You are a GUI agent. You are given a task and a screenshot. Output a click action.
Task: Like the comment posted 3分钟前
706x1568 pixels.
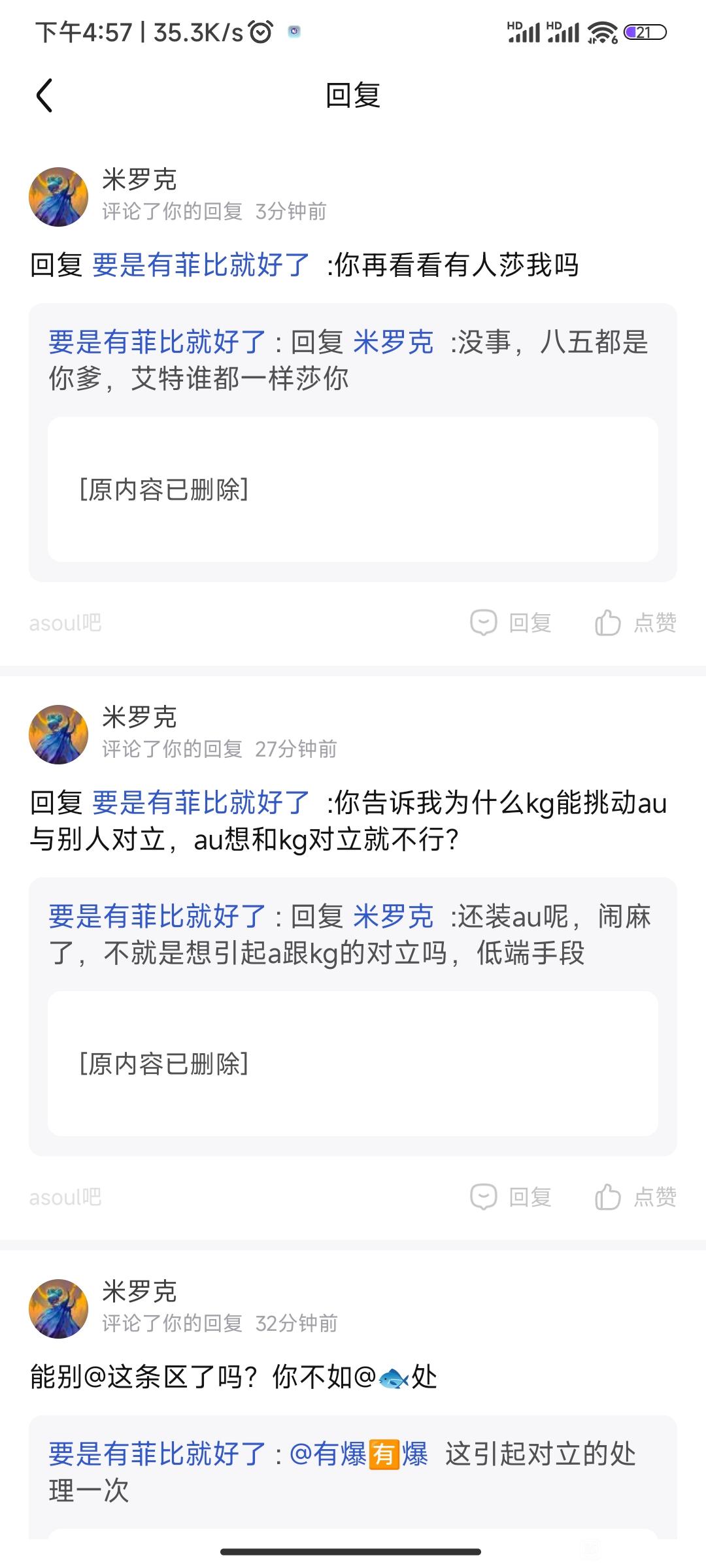[635, 623]
